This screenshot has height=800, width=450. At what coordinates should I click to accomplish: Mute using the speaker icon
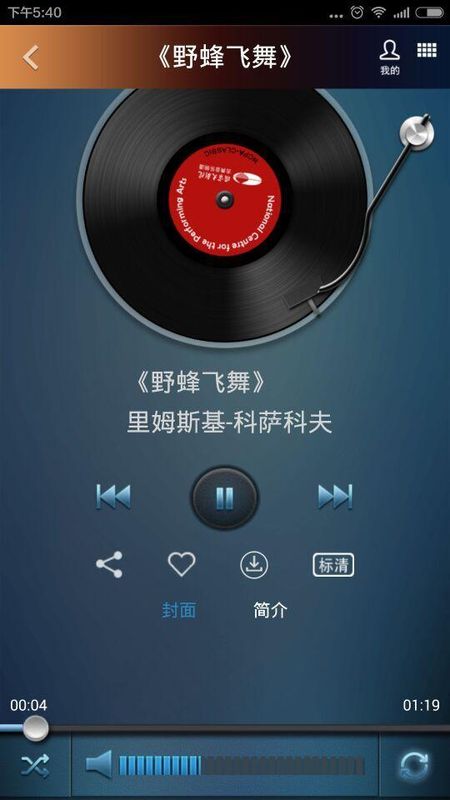[98, 765]
